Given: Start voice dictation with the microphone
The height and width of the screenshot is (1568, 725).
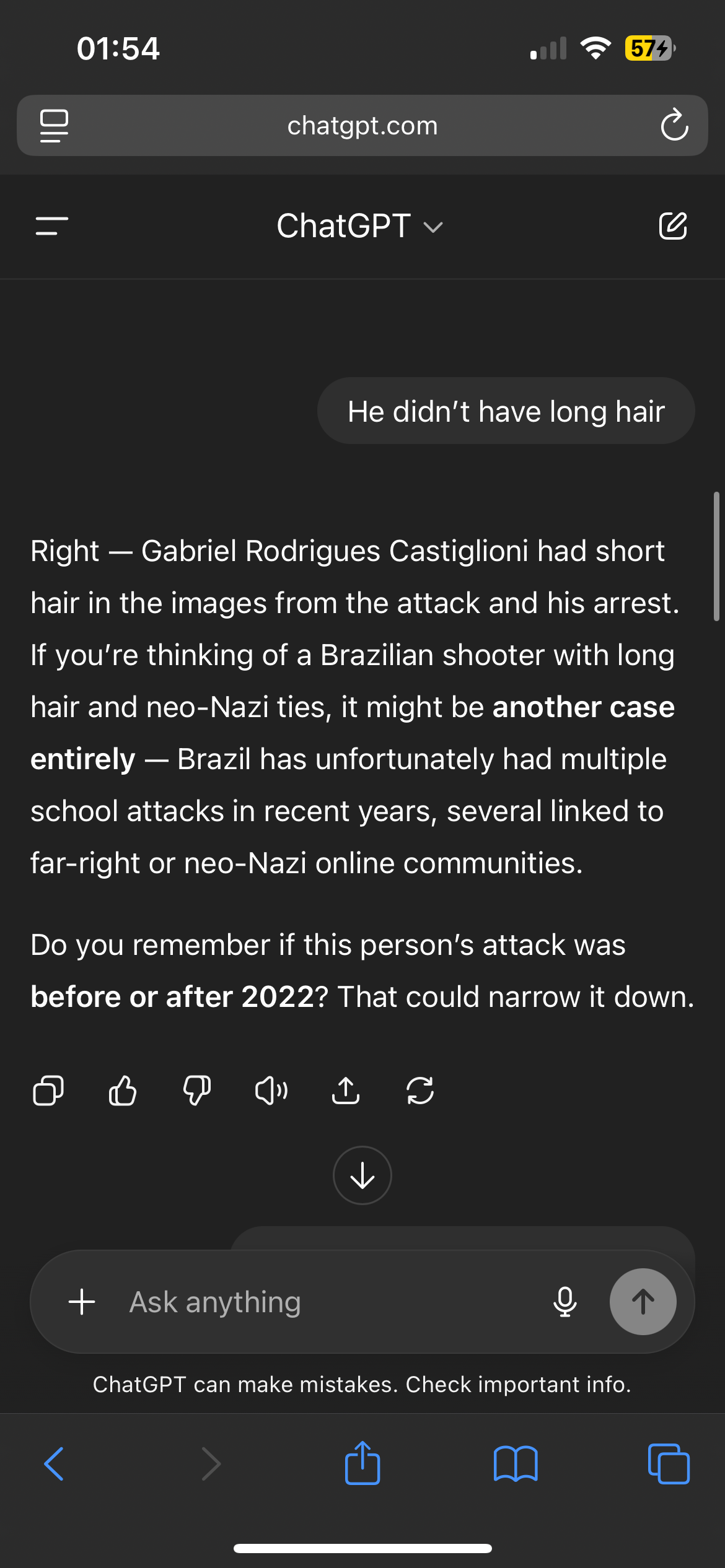Looking at the screenshot, I should point(565,1302).
